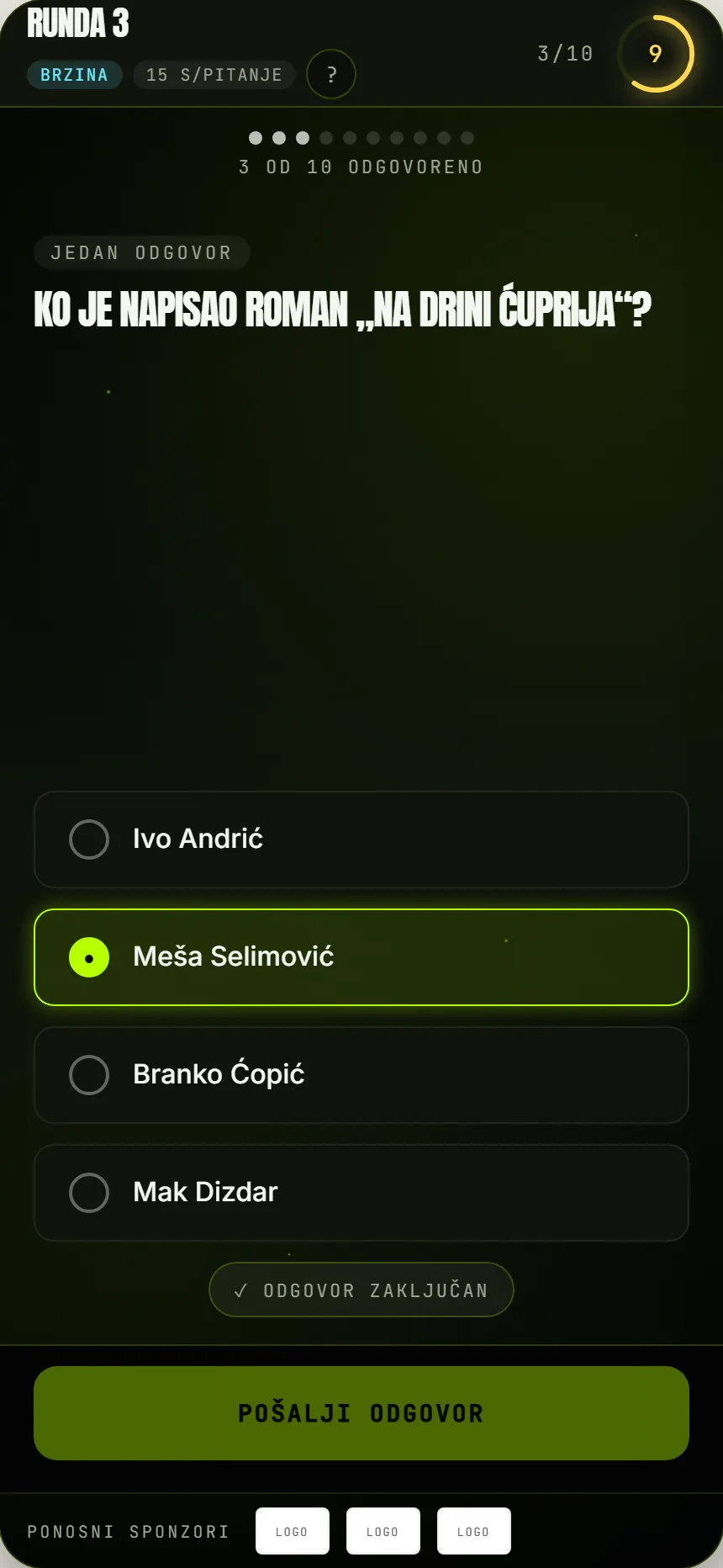Tap the Pošalji odgovor button
723x1568 pixels.
click(x=361, y=1413)
